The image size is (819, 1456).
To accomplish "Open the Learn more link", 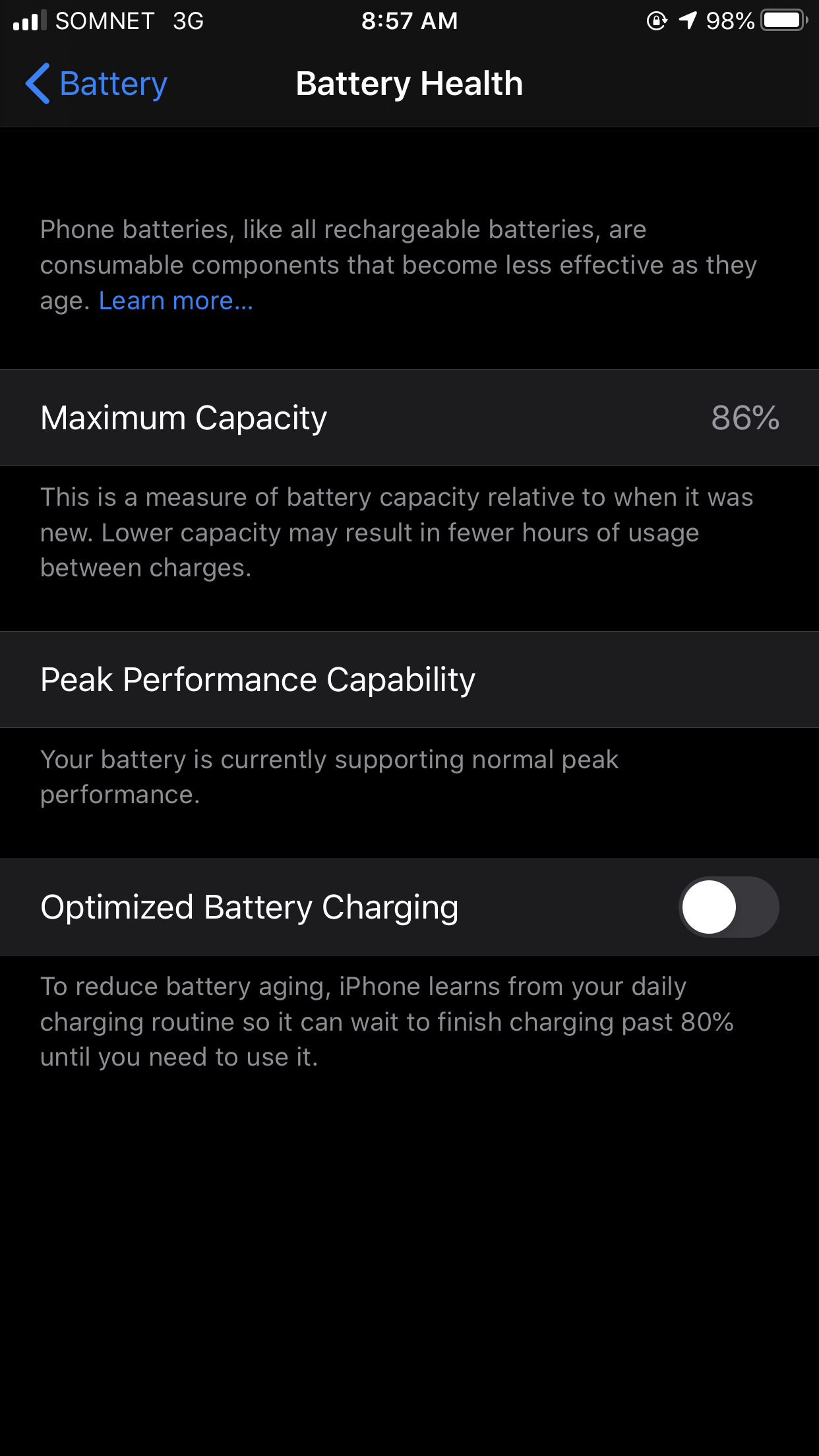I will tap(176, 301).
